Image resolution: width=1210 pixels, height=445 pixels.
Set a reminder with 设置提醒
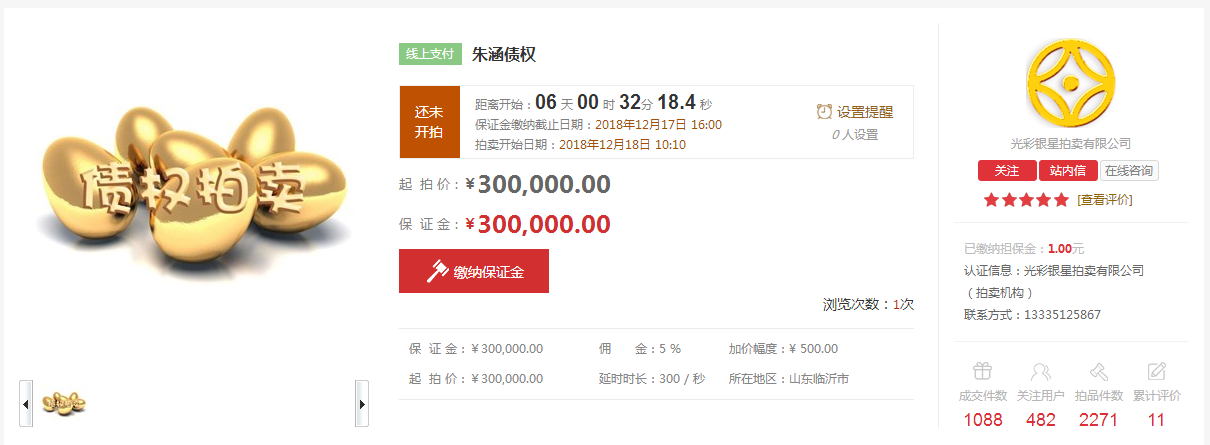tap(855, 112)
